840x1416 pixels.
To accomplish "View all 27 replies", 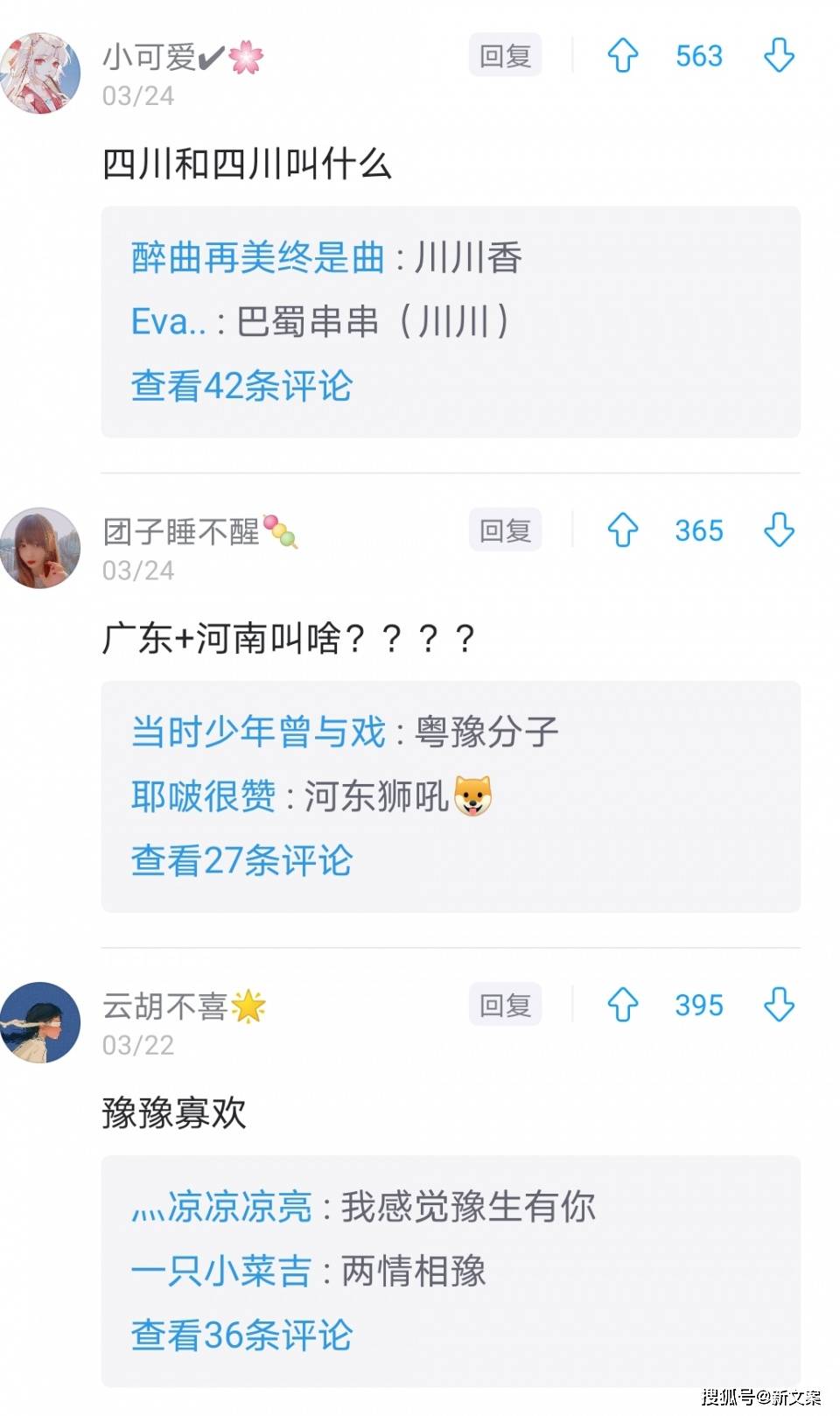I will [241, 860].
